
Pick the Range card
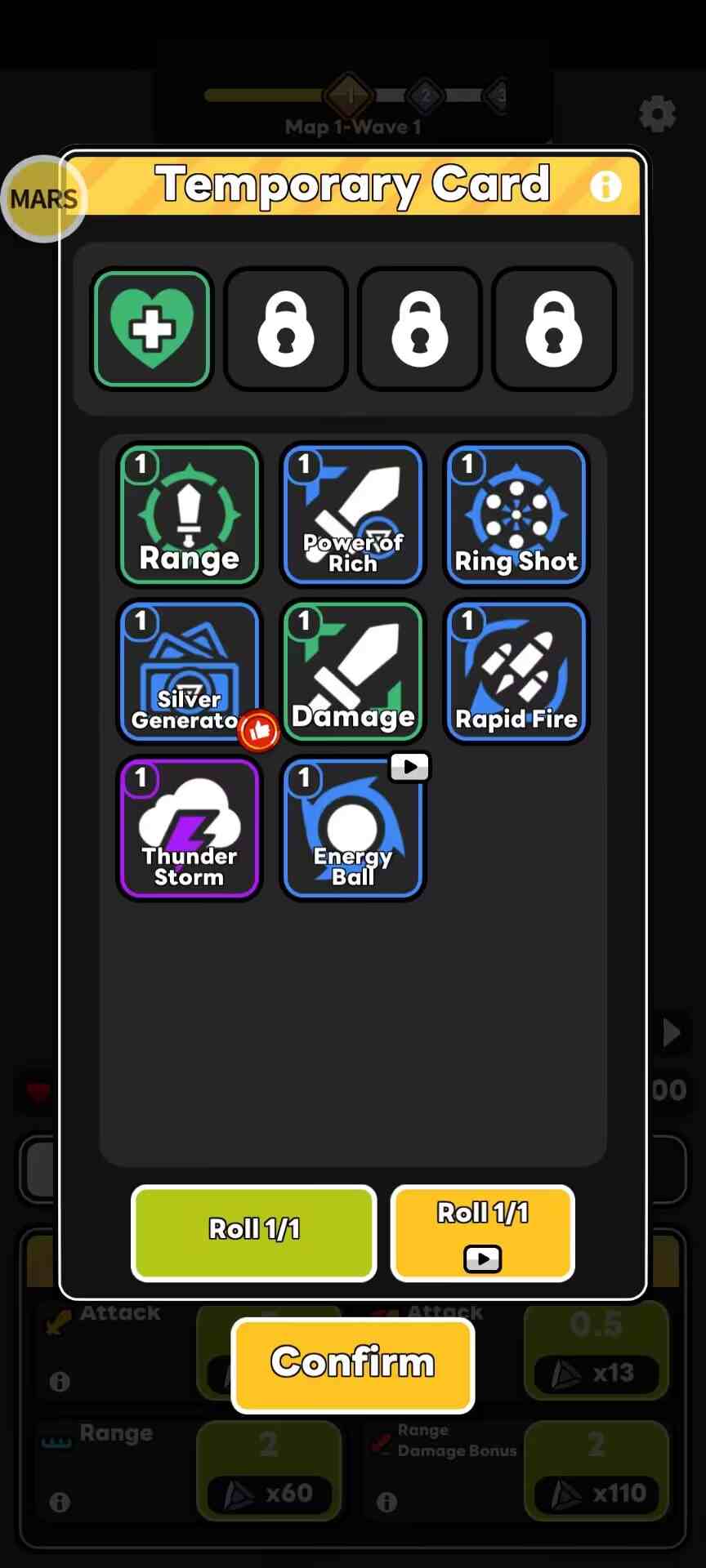point(189,514)
